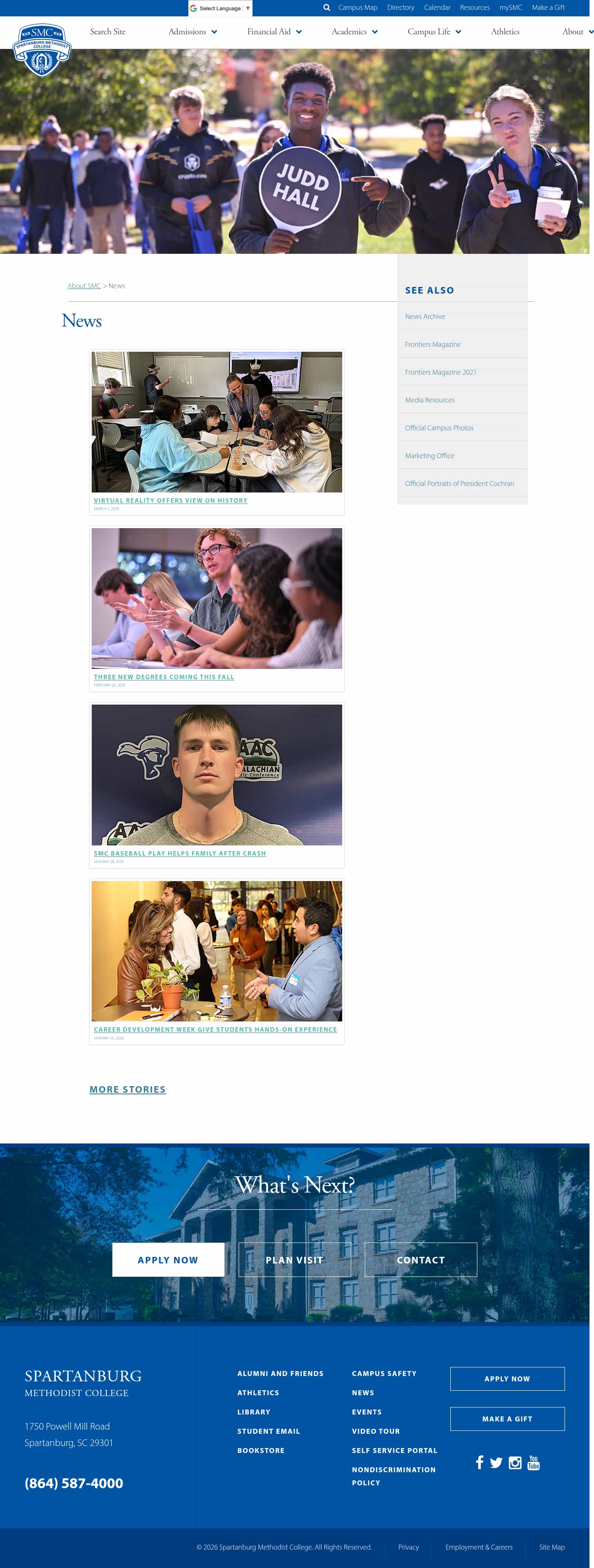Click the Twitter bird icon

click(x=497, y=1463)
